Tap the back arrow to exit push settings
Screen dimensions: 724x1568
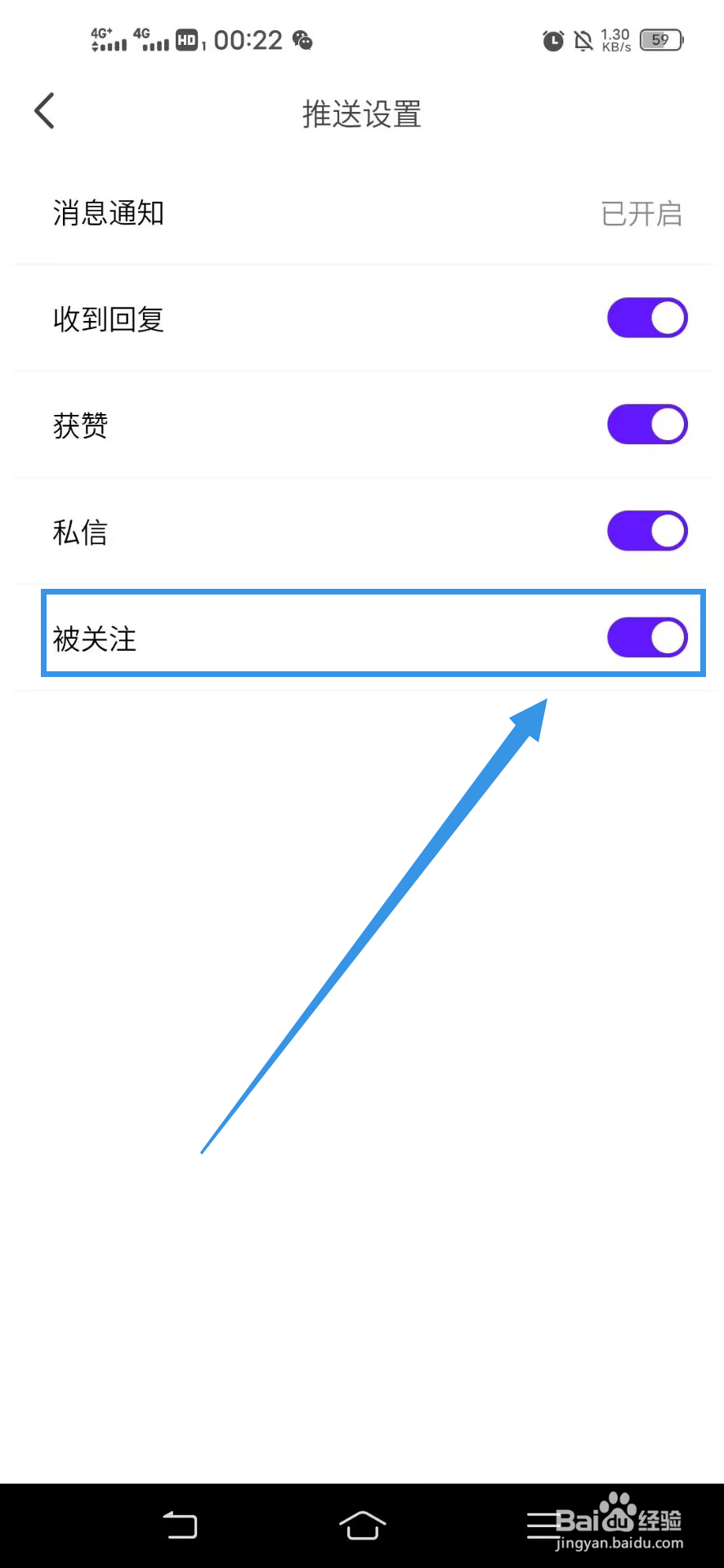point(43,111)
